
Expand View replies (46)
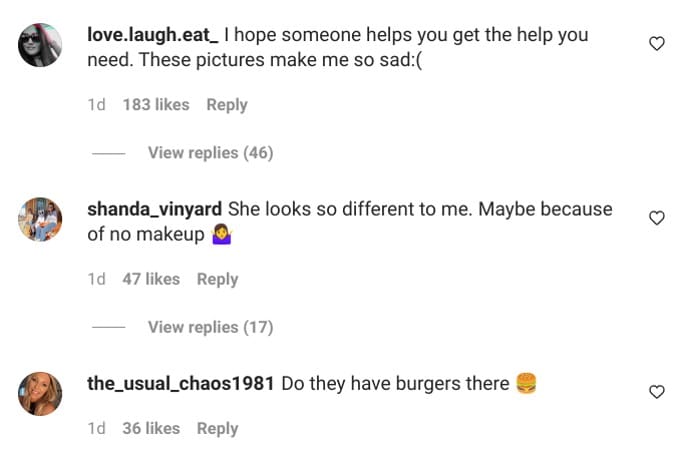point(210,153)
